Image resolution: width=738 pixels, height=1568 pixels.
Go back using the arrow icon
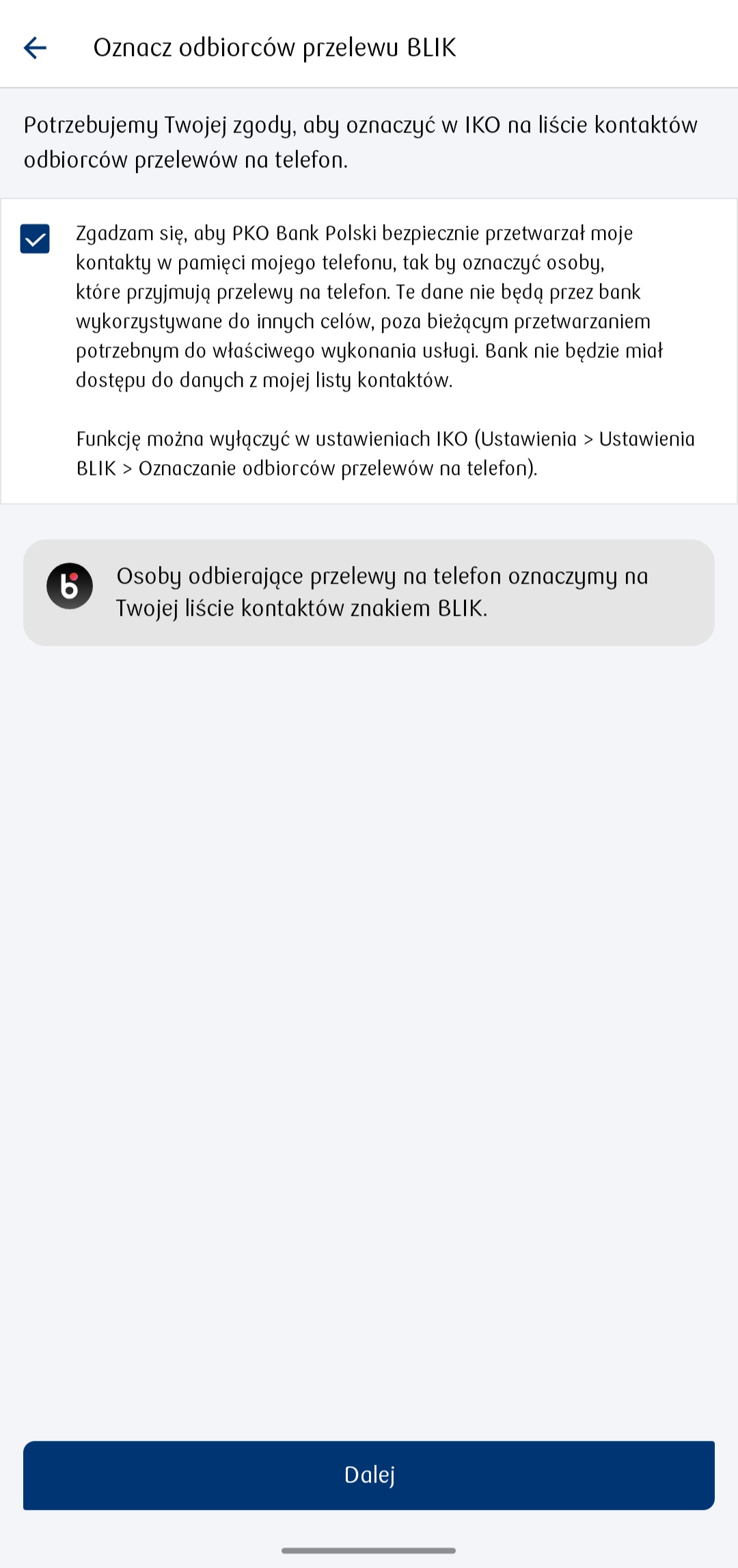tap(35, 47)
